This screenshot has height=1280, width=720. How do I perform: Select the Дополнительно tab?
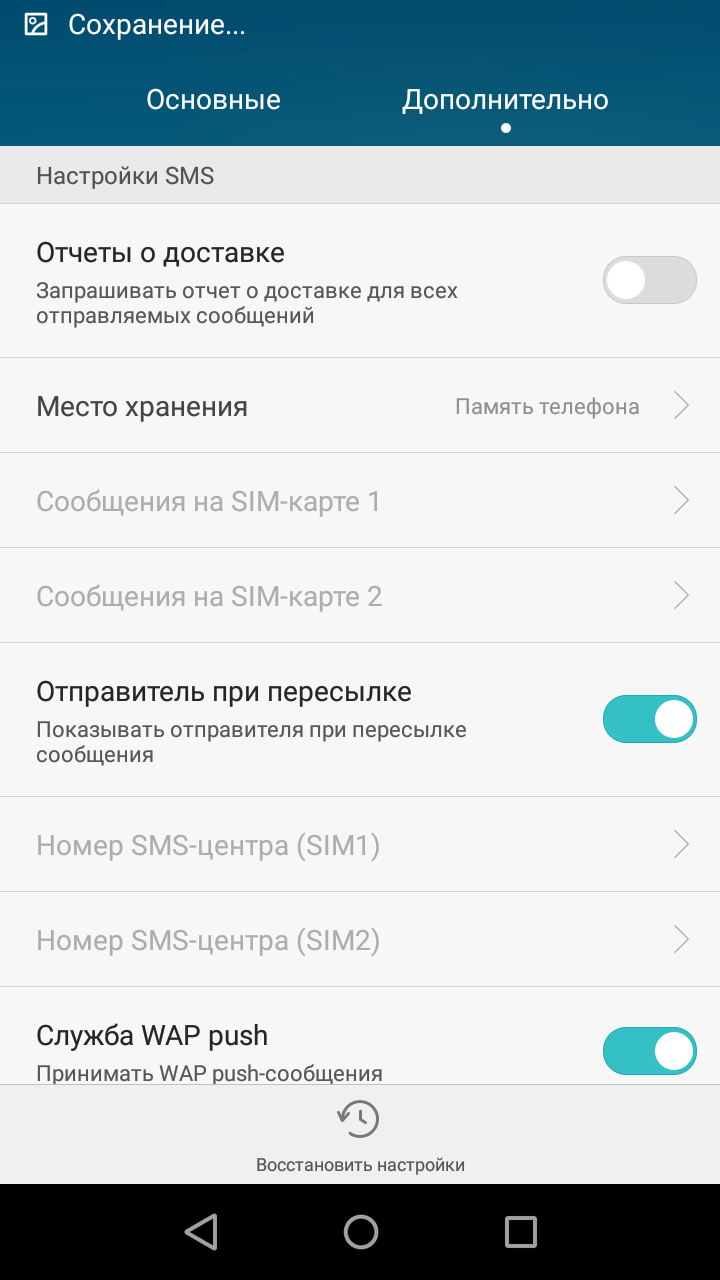(x=505, y=100)
